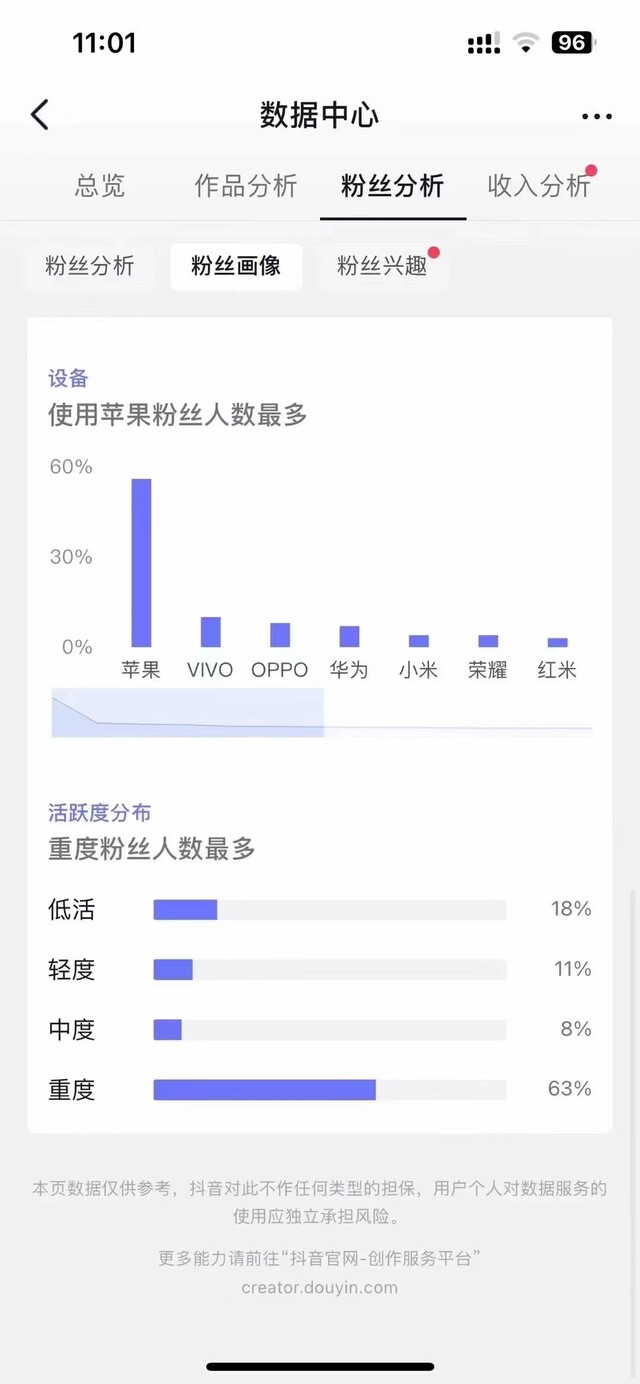Open the three-dot overflow menu
The width and height of the screenshot is (640, 1384).
click(597, 116)
